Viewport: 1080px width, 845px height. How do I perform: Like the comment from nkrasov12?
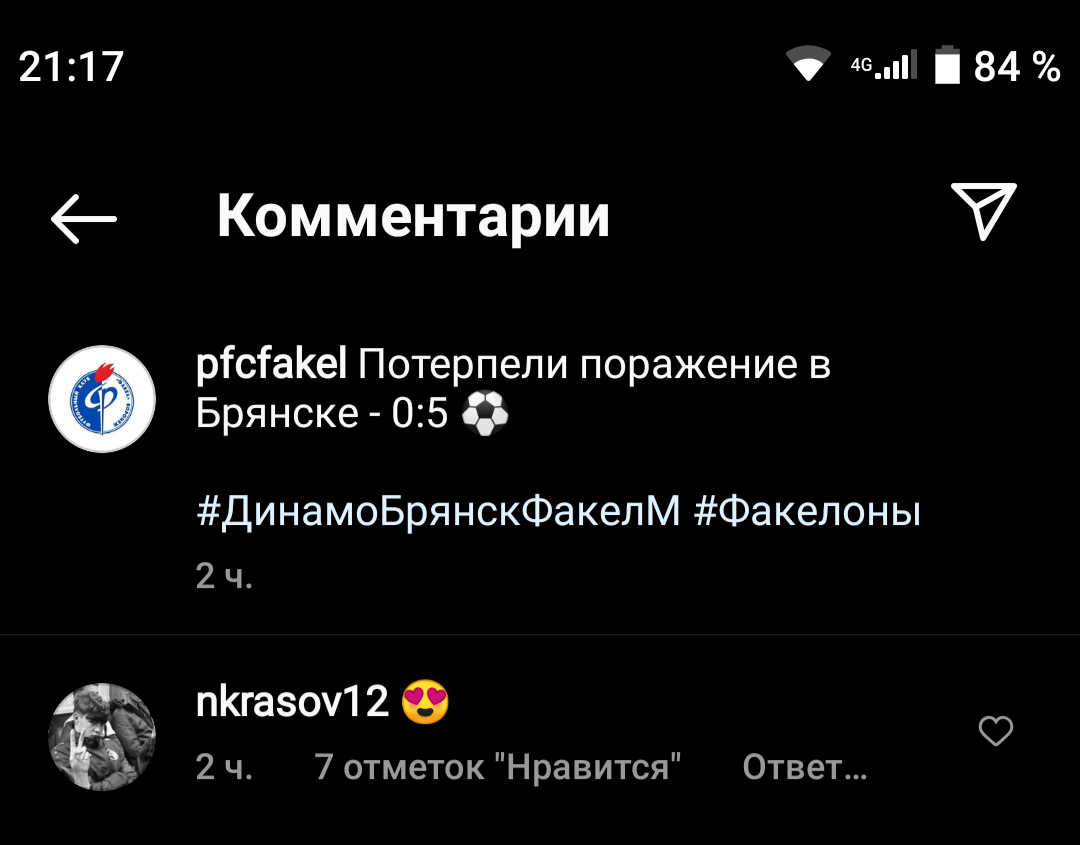(995, 732)
